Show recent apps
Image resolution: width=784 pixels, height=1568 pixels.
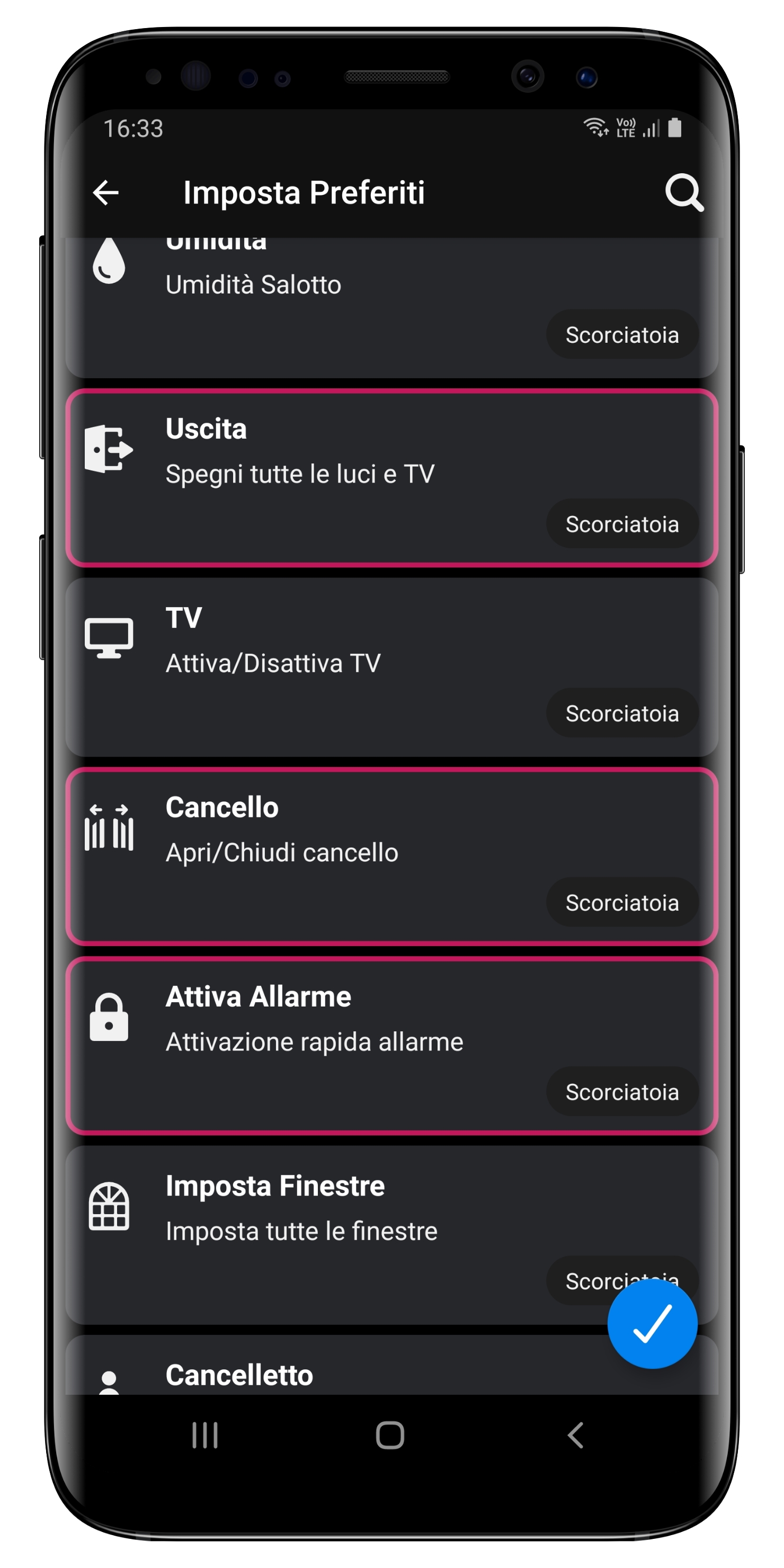point(205,1435)
